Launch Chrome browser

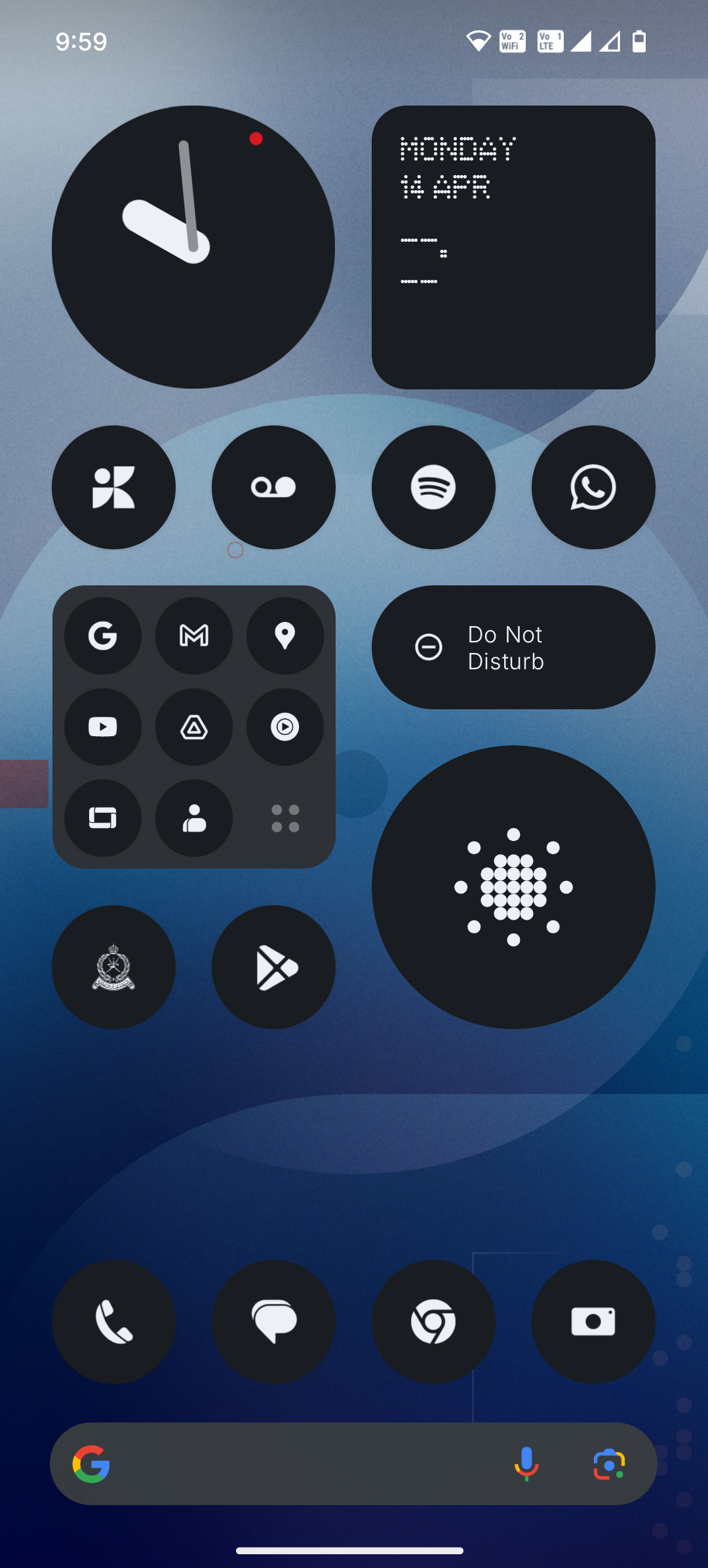[433, 1322]
